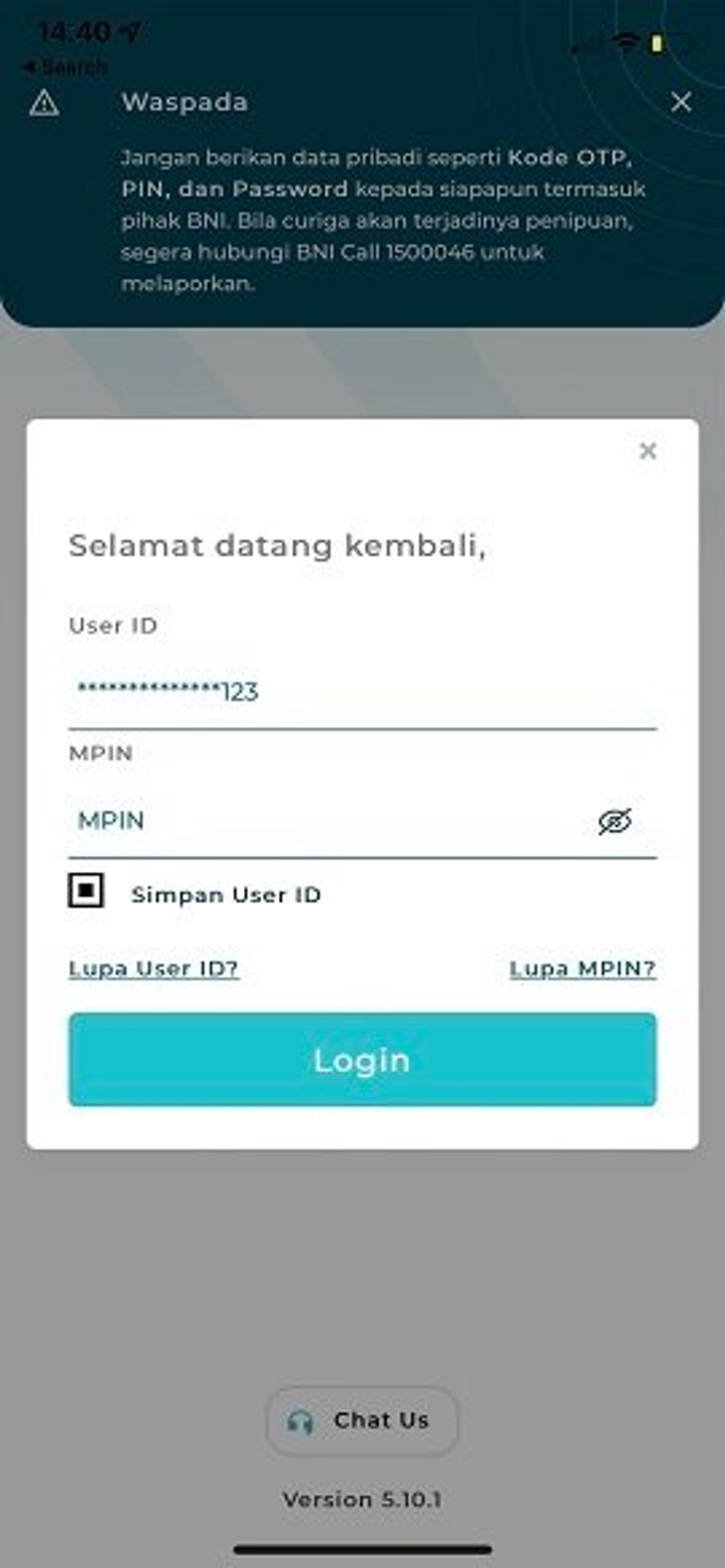Toggle the Simpan User ID checkbox
Viewport: 725px width, 1568px height.
click(x=86, y=891)
